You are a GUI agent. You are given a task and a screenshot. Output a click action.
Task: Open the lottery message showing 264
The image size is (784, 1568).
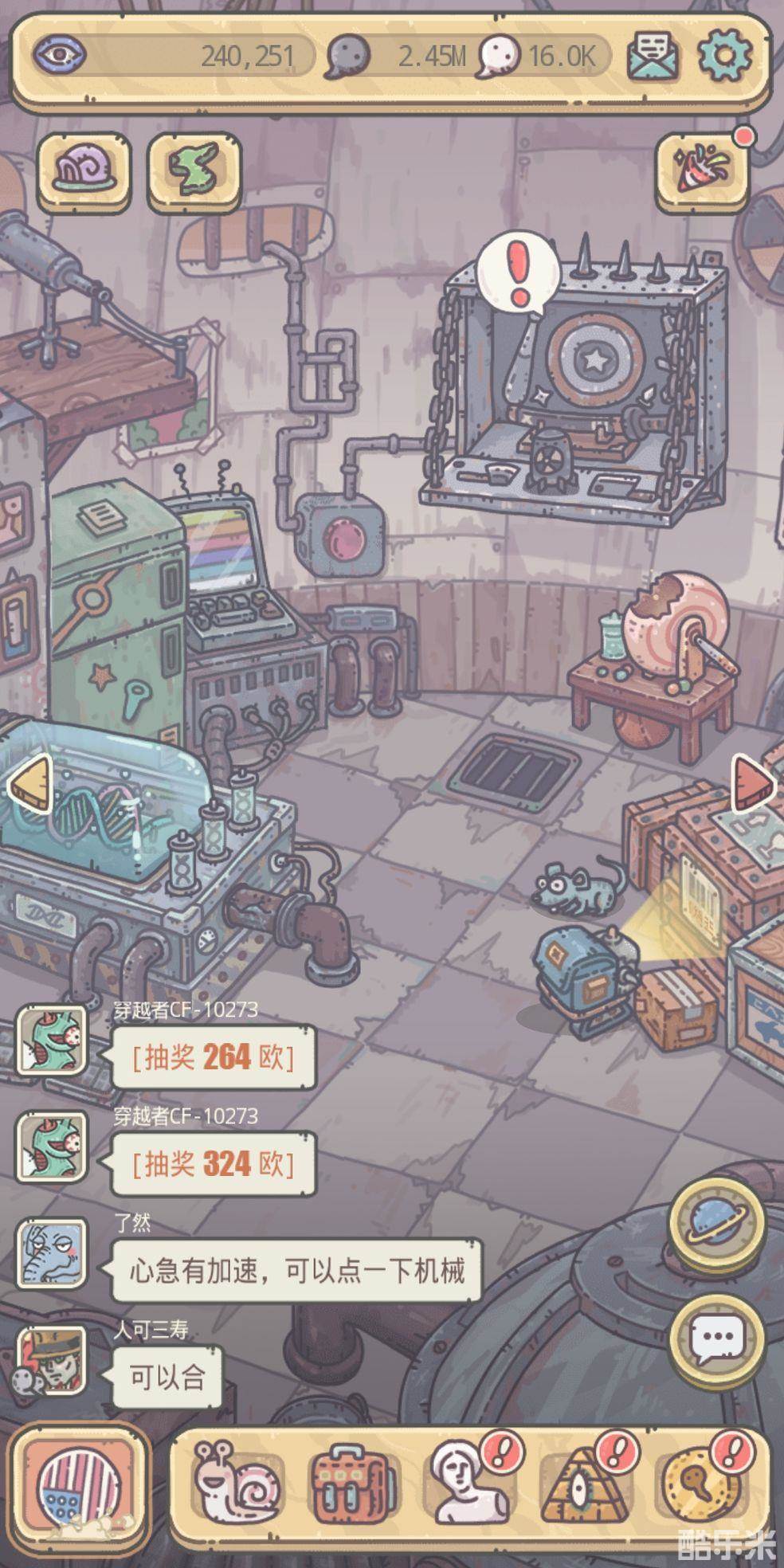click(214, 1056)
